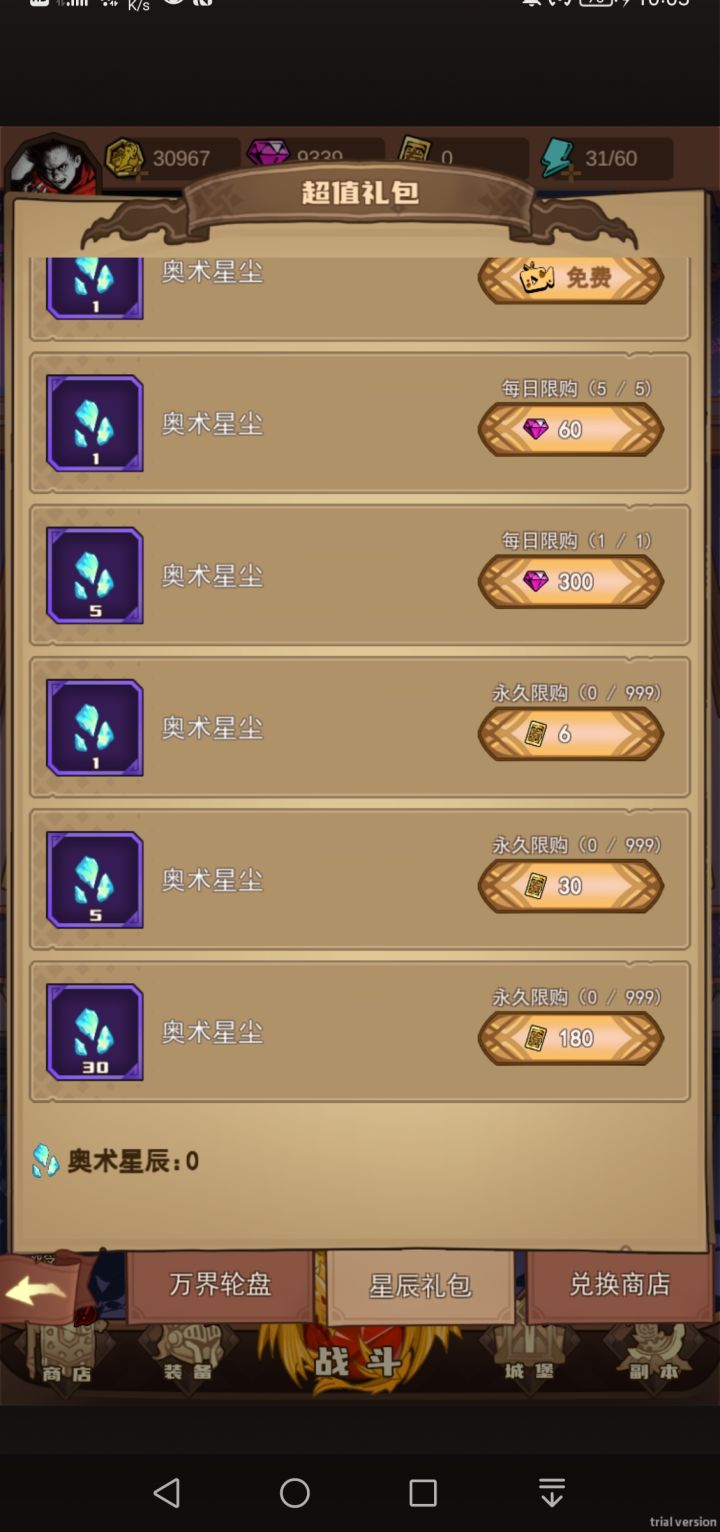Claim the free 免费 reward button

pos(570,278)
